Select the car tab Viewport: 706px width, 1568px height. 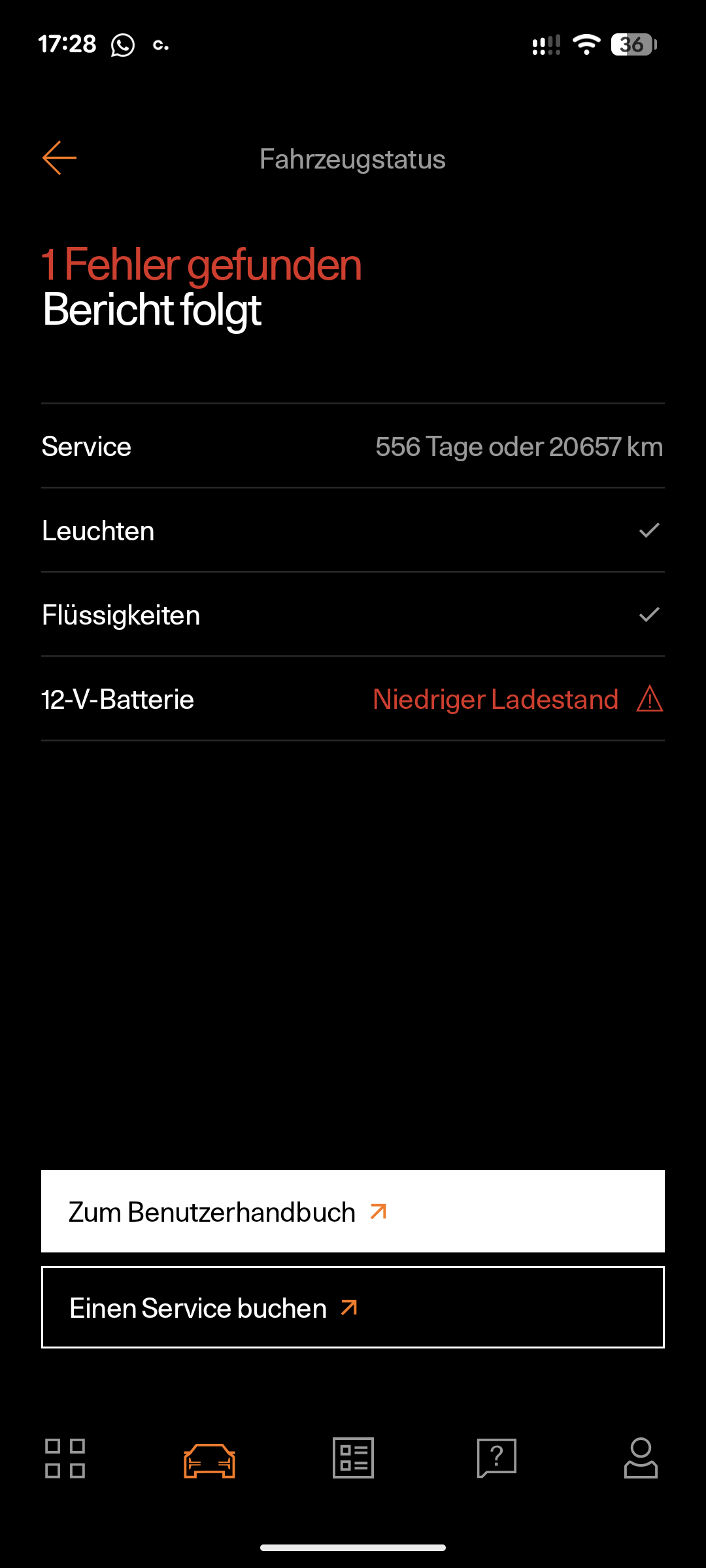(209, 1460)
